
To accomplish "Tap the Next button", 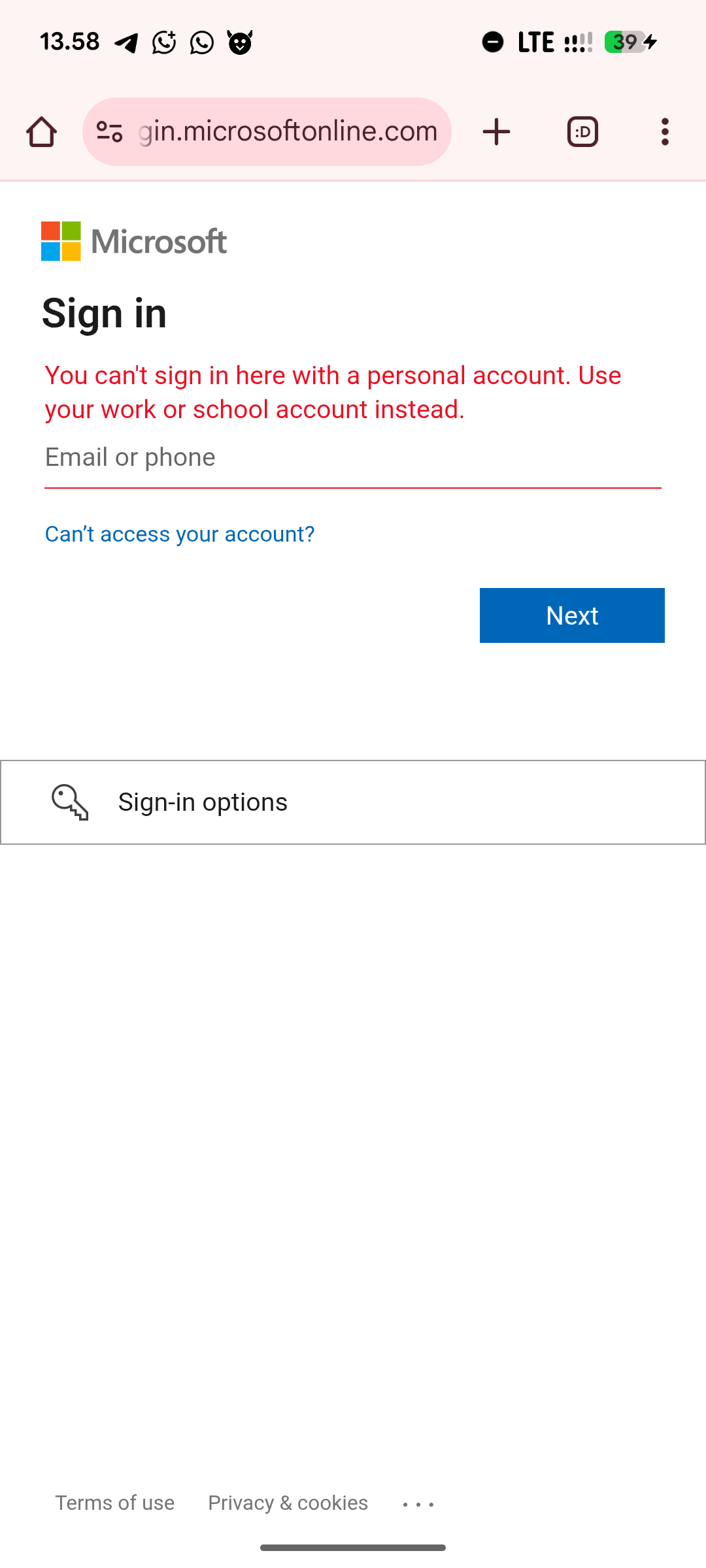I will tap(572, 615).
